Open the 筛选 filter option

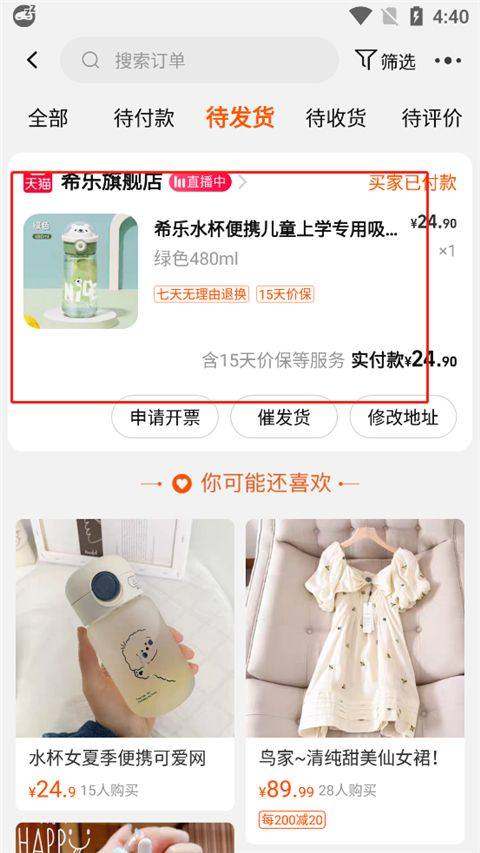386,60
